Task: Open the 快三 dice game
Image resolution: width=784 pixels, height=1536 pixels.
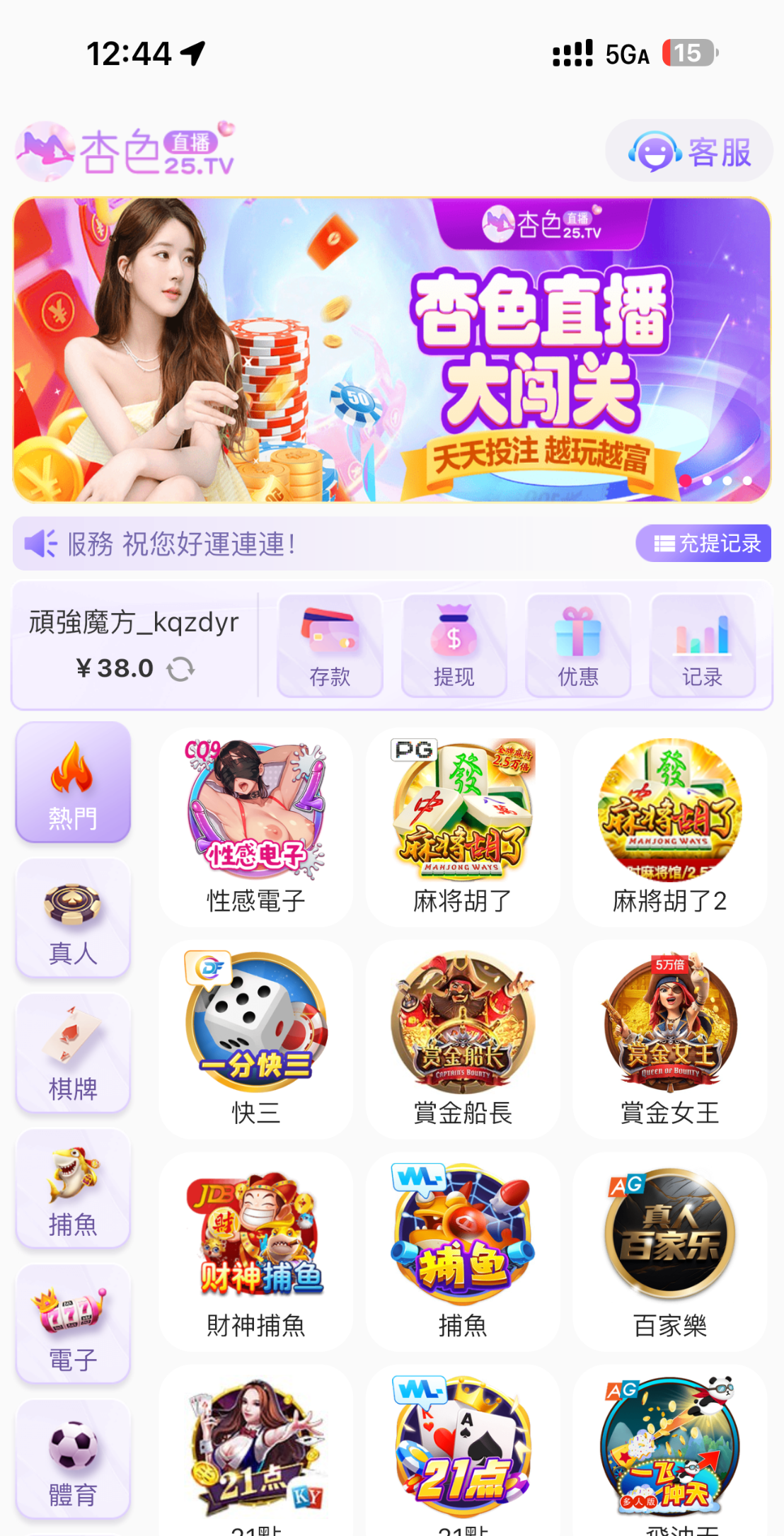Action: click(255, 1039)
